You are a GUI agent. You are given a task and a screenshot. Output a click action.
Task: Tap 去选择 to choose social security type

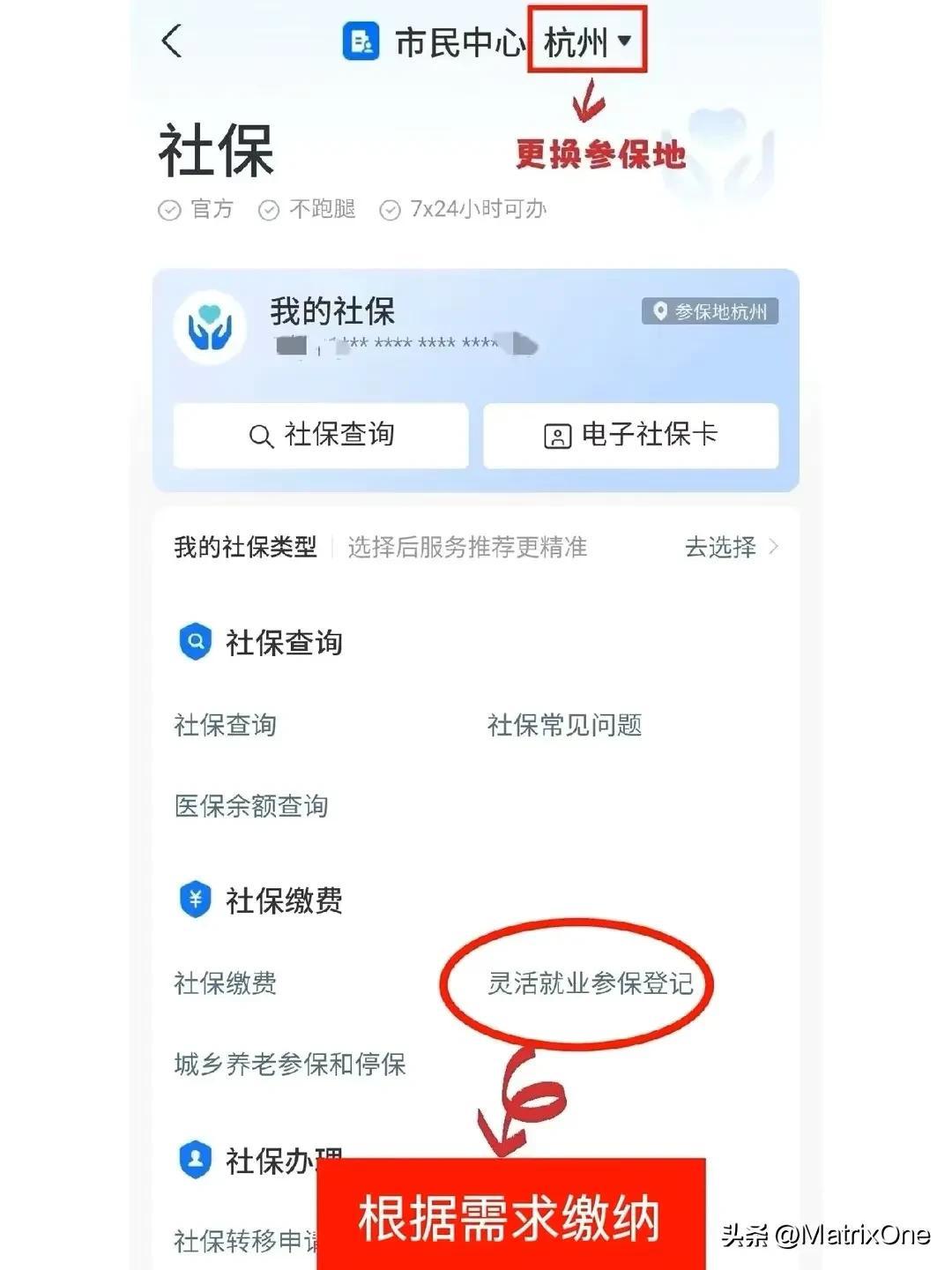(x=731, y=547)
